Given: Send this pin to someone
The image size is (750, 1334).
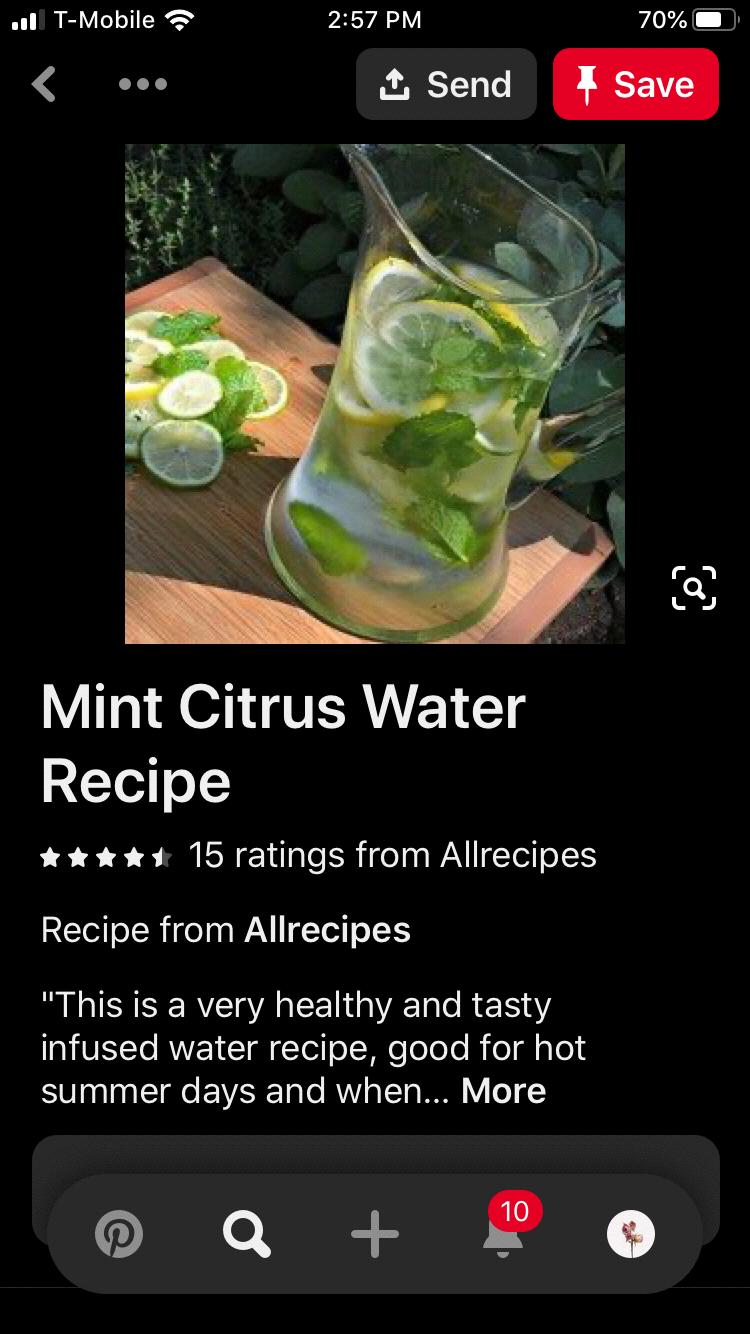Looking at the screenshot, I should click(446, 84).
